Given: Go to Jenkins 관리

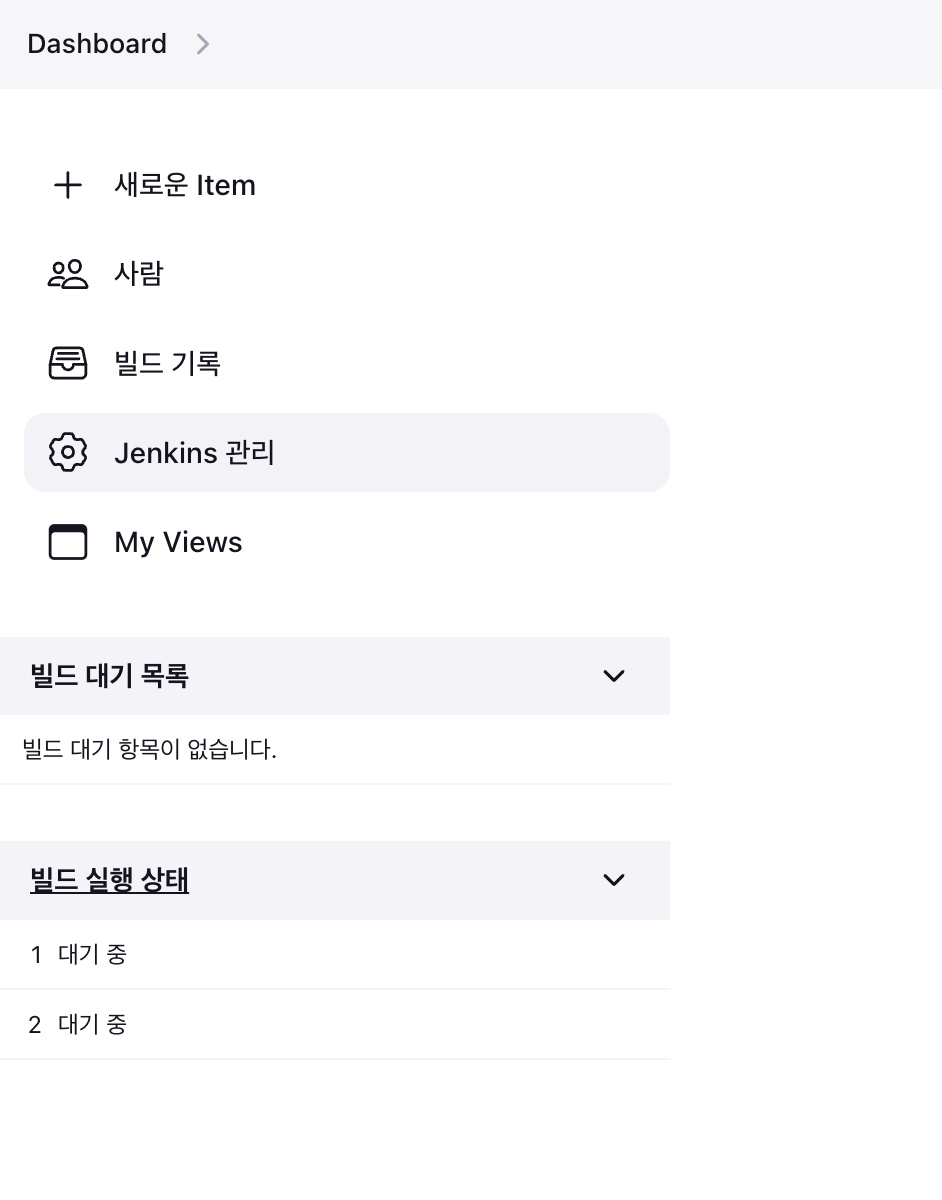Looking at the screenshot, I should coord(194,453).
